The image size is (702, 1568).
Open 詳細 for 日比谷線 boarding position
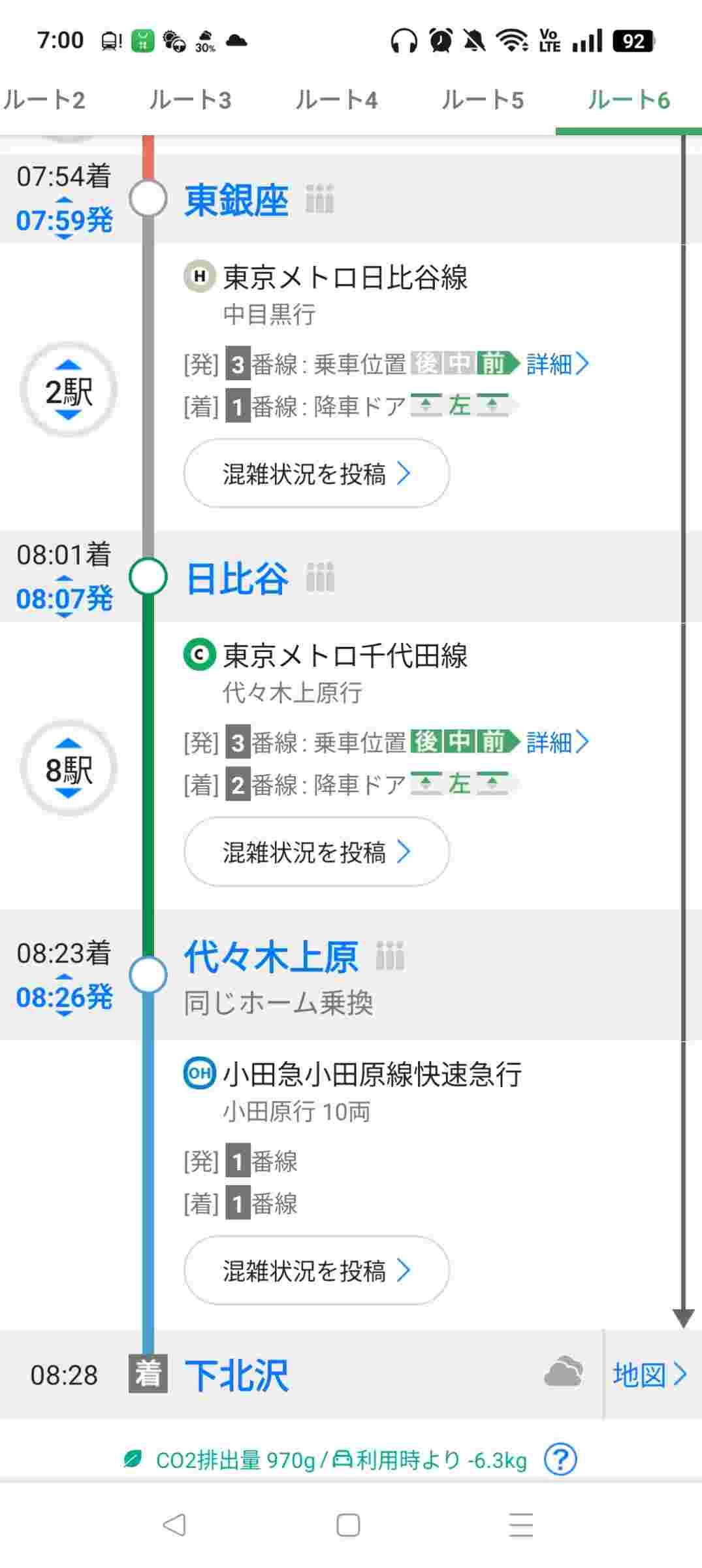pyautogui.click(x=557, y=364)
